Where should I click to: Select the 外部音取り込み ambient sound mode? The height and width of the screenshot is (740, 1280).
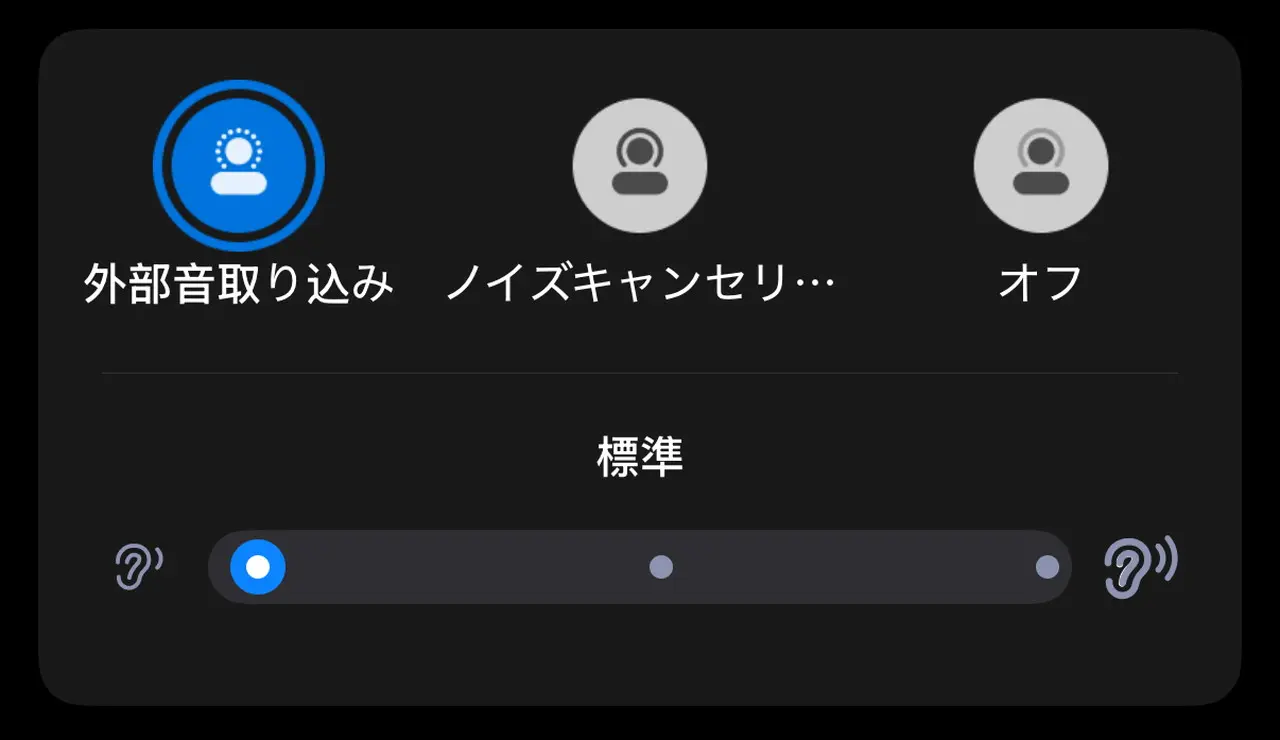point(238,166)
